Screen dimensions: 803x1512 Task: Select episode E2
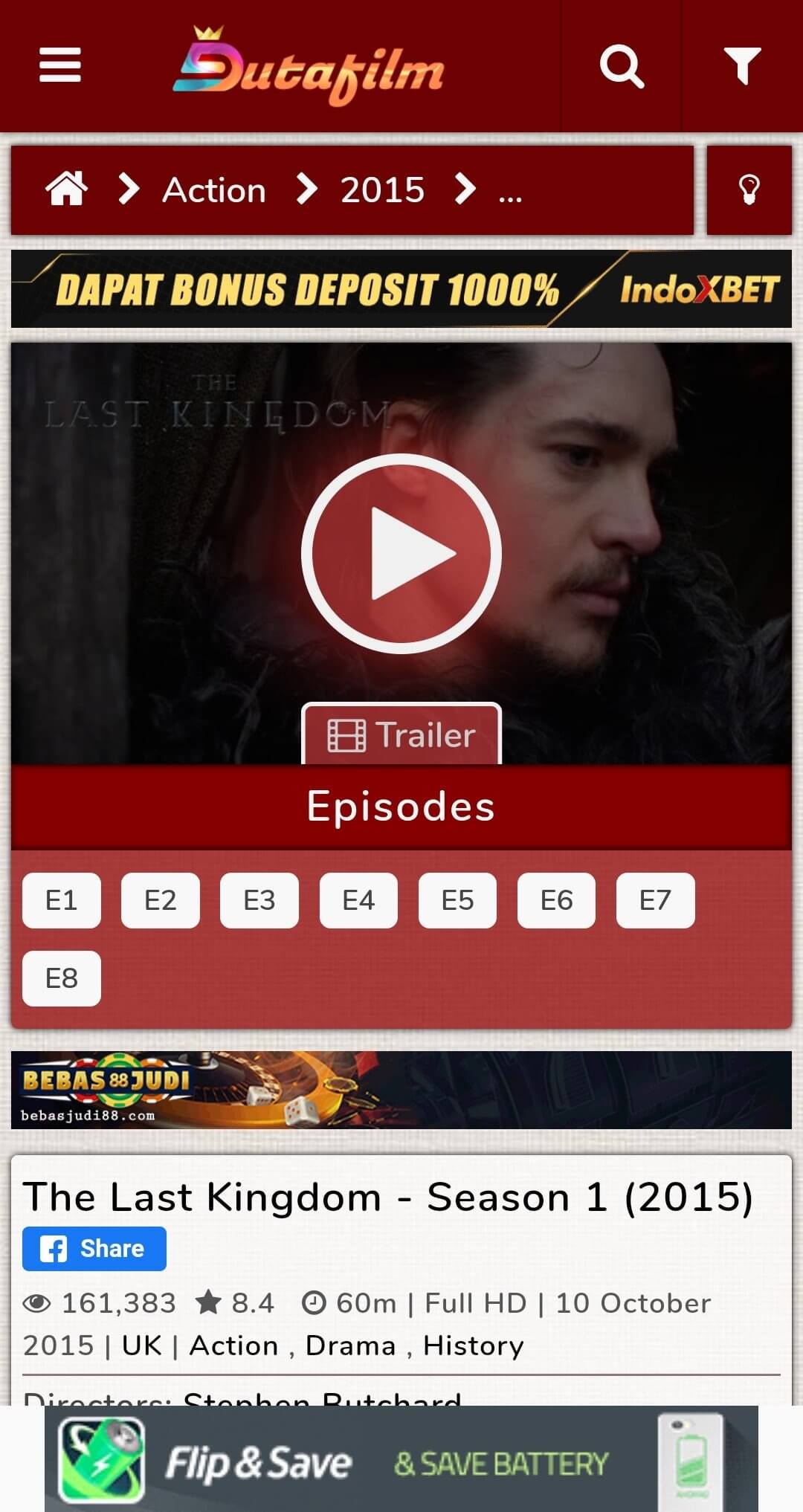point(161,900)
